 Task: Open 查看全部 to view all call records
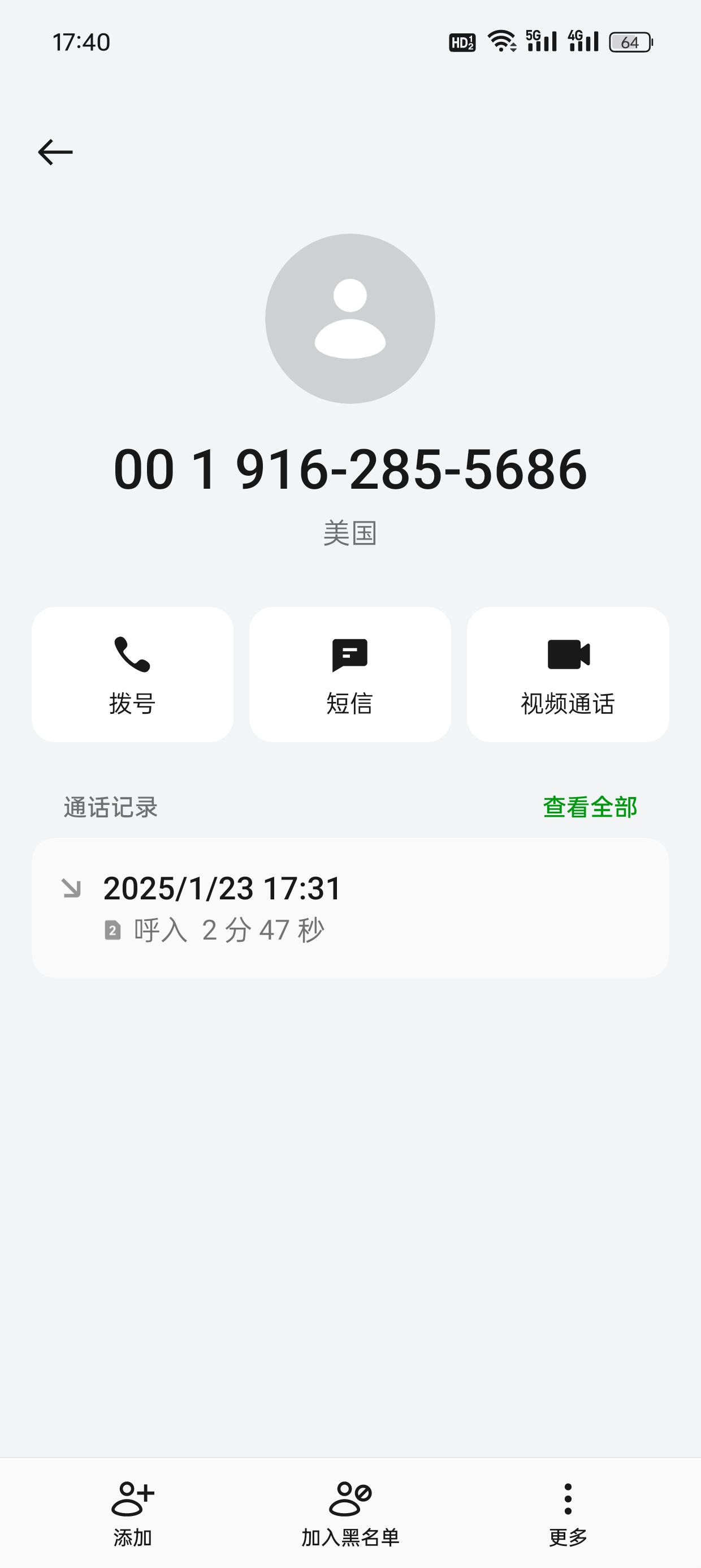(x=590, y=808)
